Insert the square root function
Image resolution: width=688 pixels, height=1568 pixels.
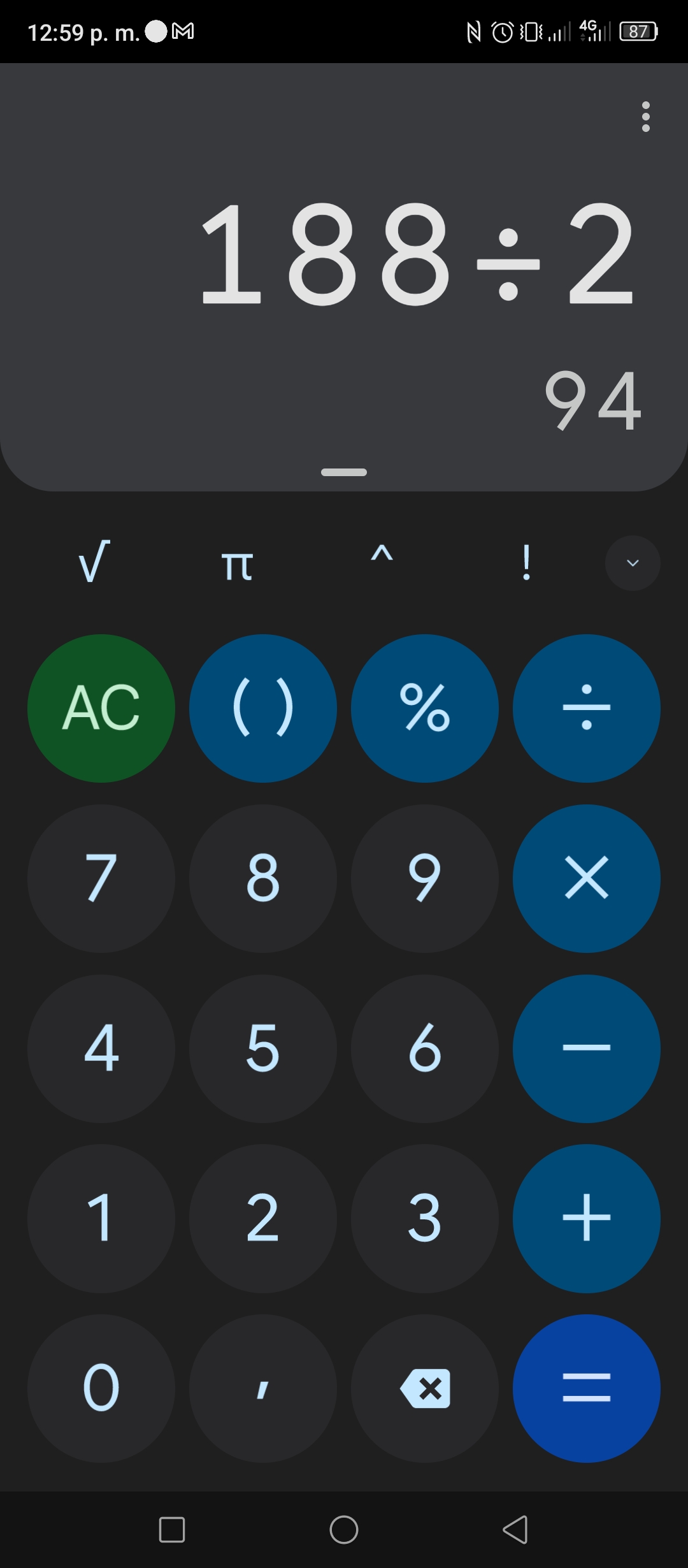coord(94,562)
